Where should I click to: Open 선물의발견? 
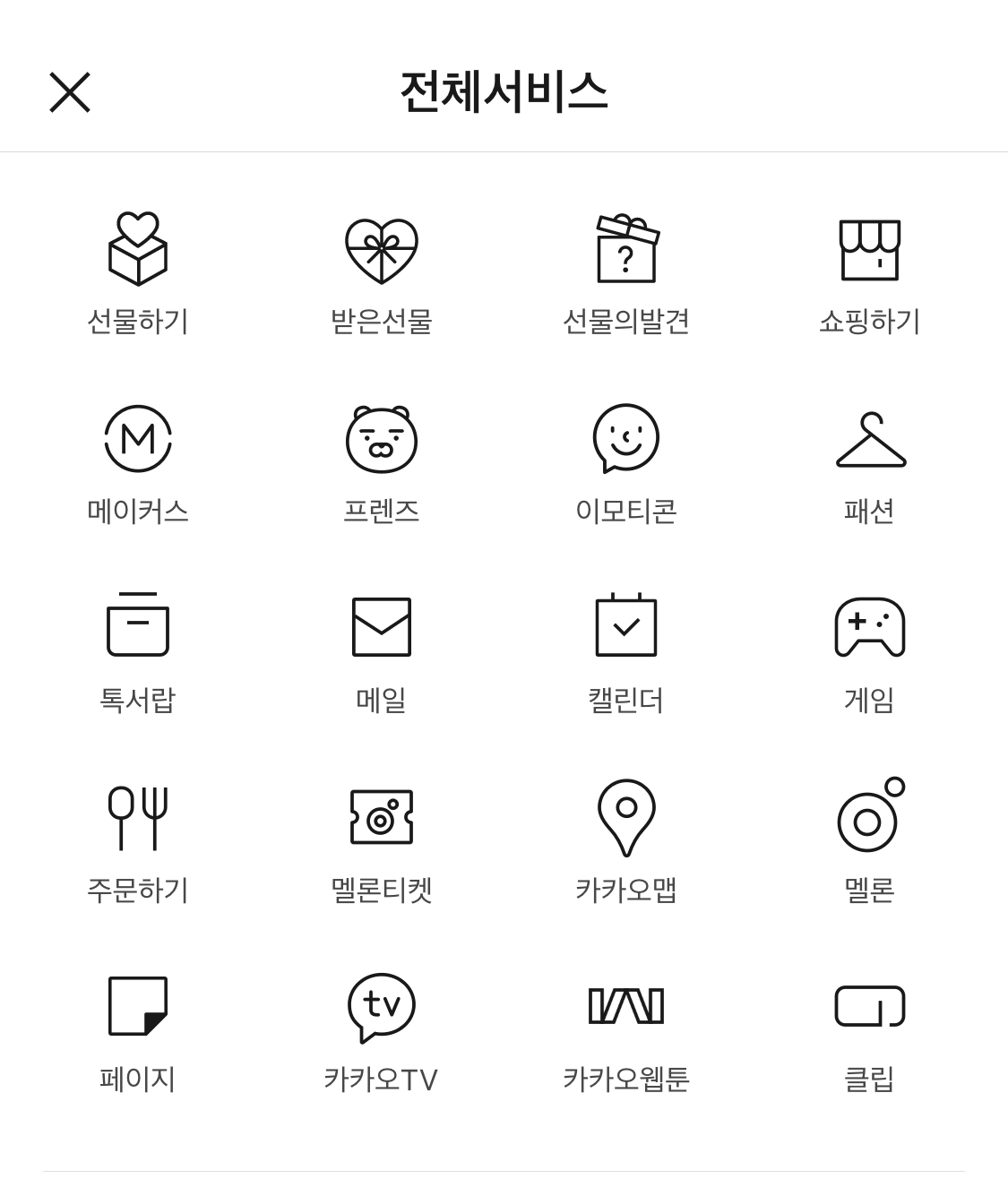(626, 274)
